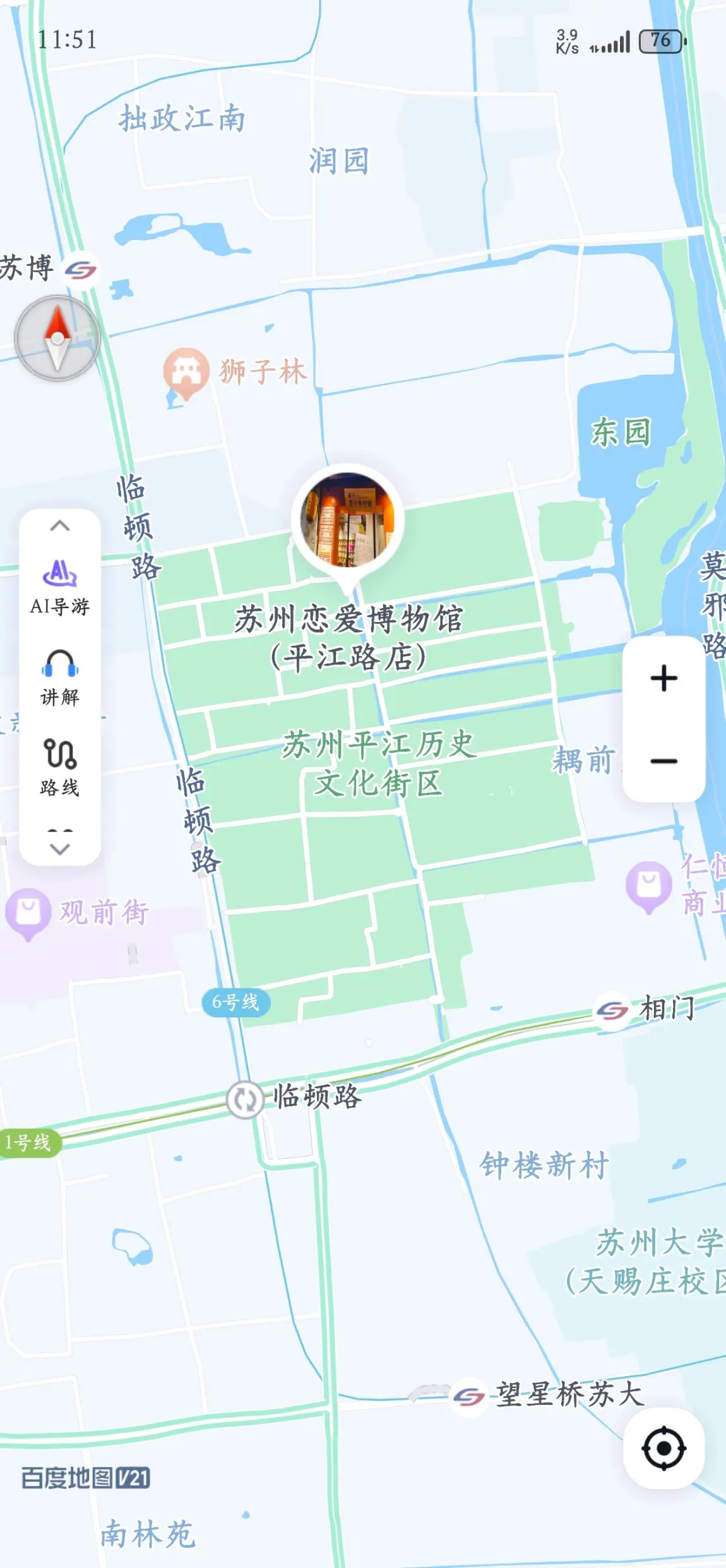Tap the 仁恒 shopping marker
Viewport: 726px width, 1568px height.
pos(648,885)
